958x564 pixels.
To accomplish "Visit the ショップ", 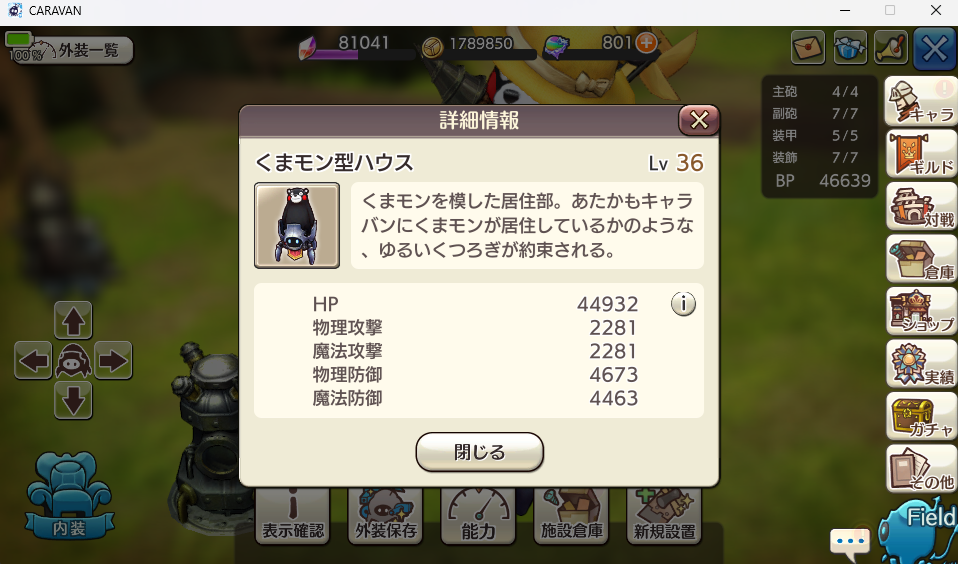I will pos(921,312).
